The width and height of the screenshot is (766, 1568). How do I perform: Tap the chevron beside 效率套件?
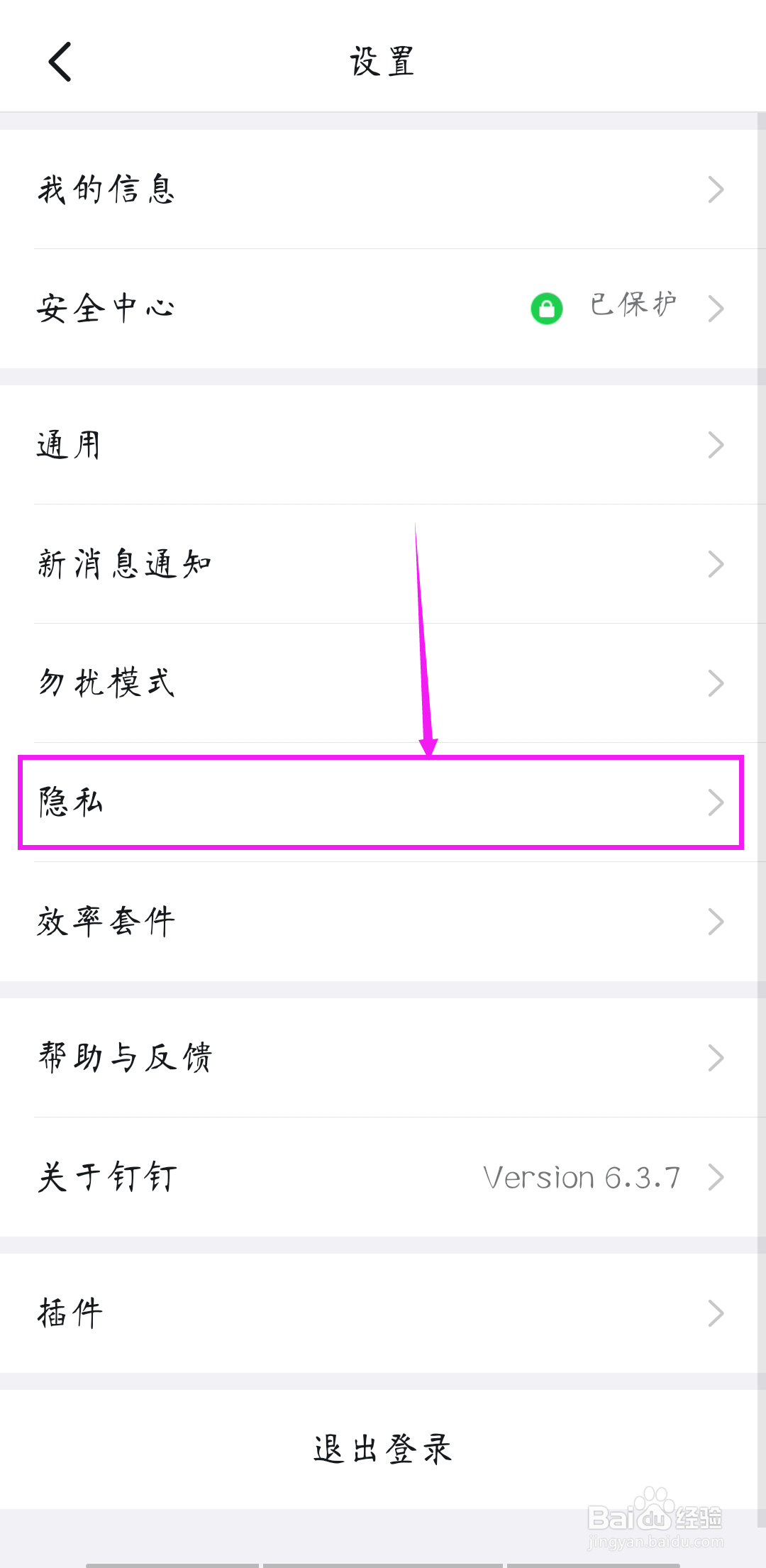pyautogui.click(x=717, y=920)
